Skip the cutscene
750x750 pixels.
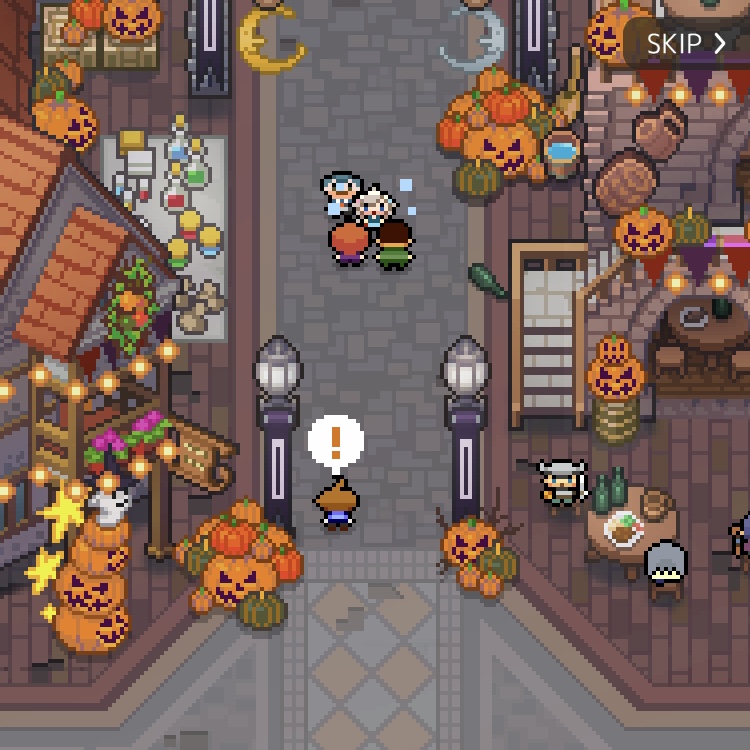tap(686, 43)
